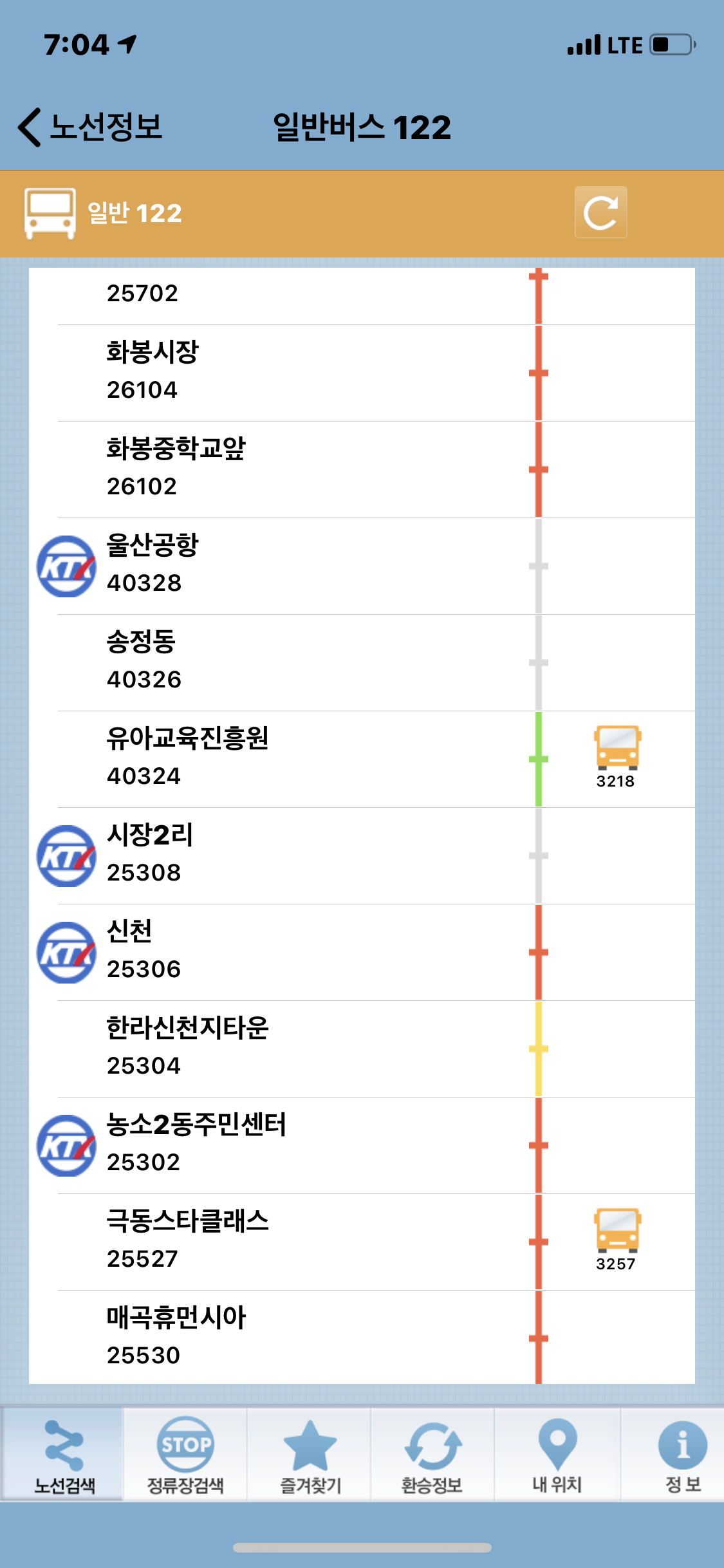Open the 울산공항 stop 40328
Viewport: 724px width, 1568px height.
coord(362,566)
